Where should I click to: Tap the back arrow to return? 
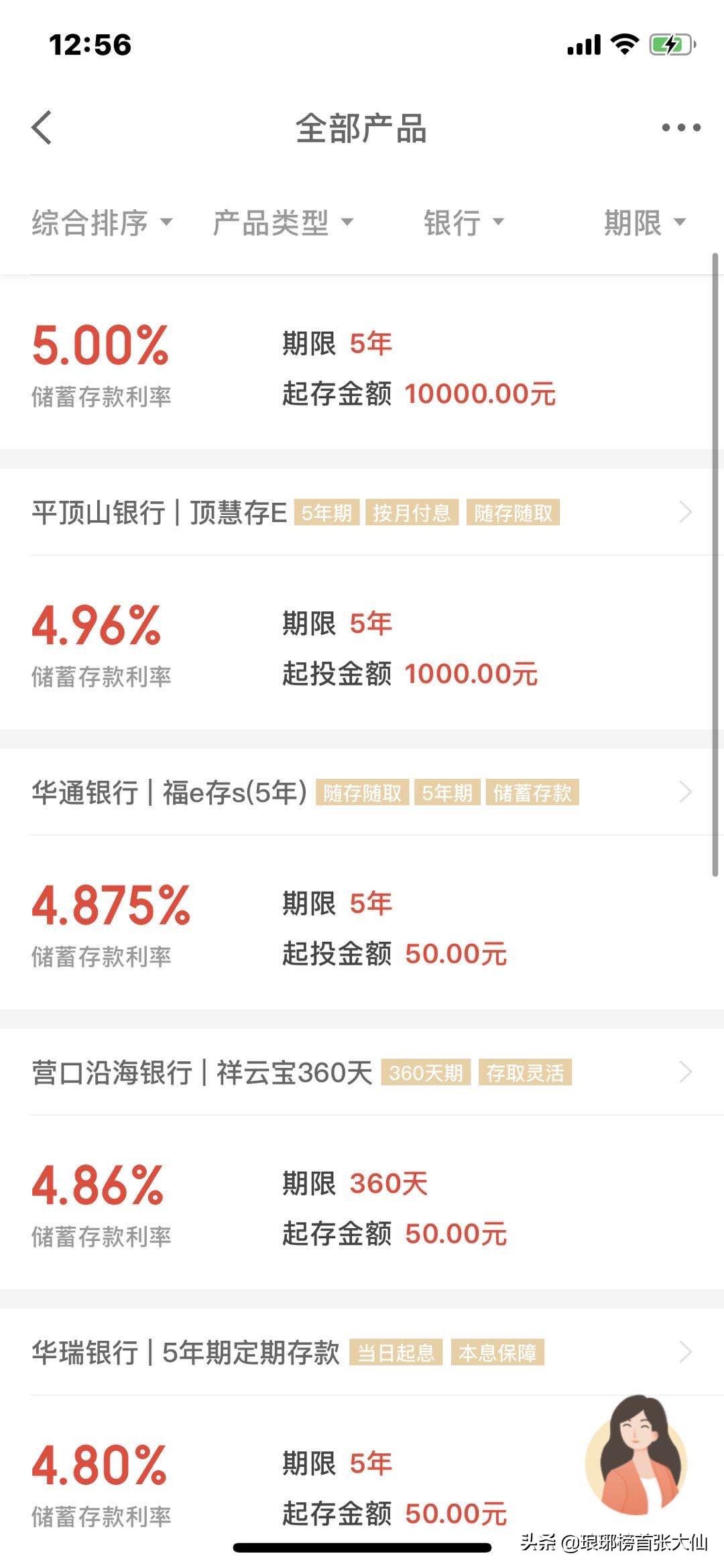42,129
